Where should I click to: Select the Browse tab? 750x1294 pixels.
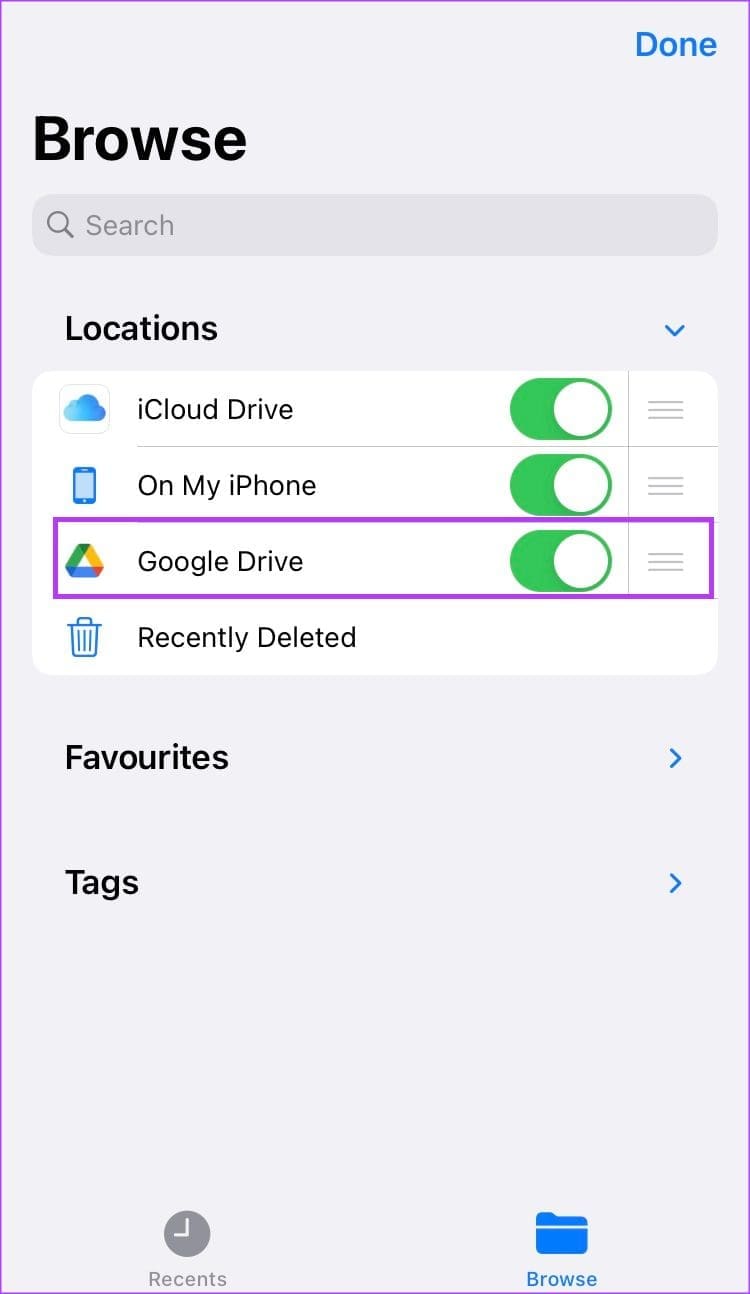point(561,1248)
